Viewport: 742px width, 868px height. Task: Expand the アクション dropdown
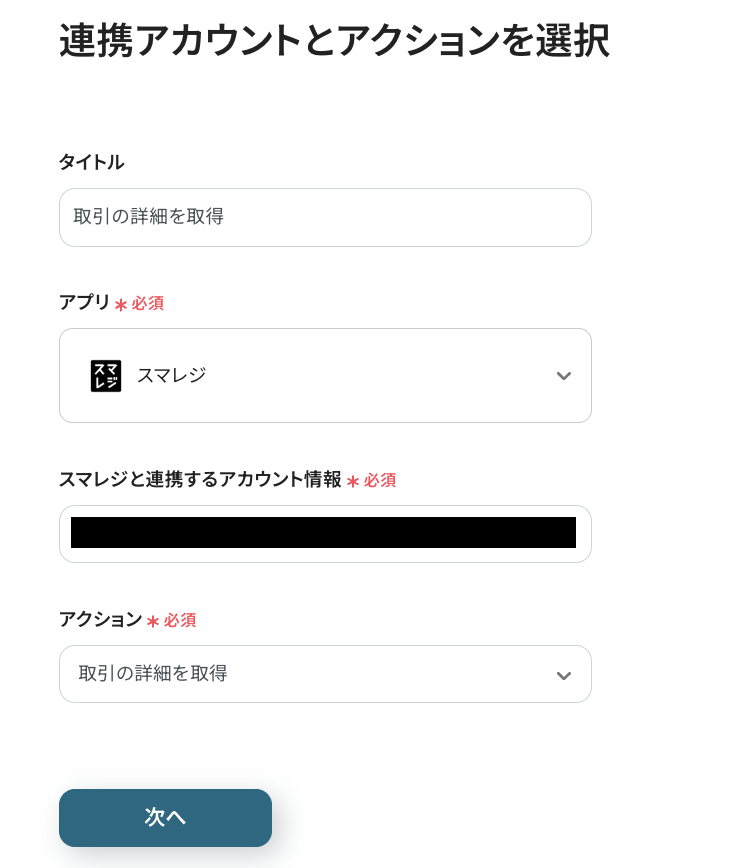(x=325, y=674)
